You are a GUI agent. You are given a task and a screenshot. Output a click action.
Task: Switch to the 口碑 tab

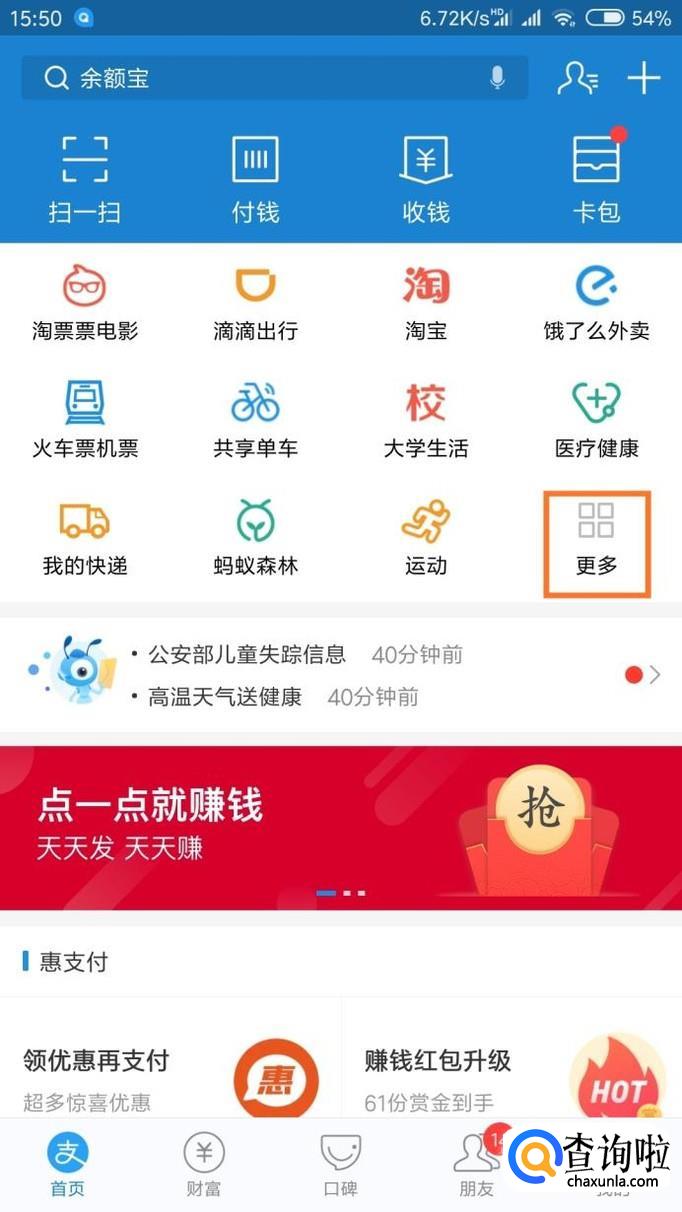(340, 1165)
